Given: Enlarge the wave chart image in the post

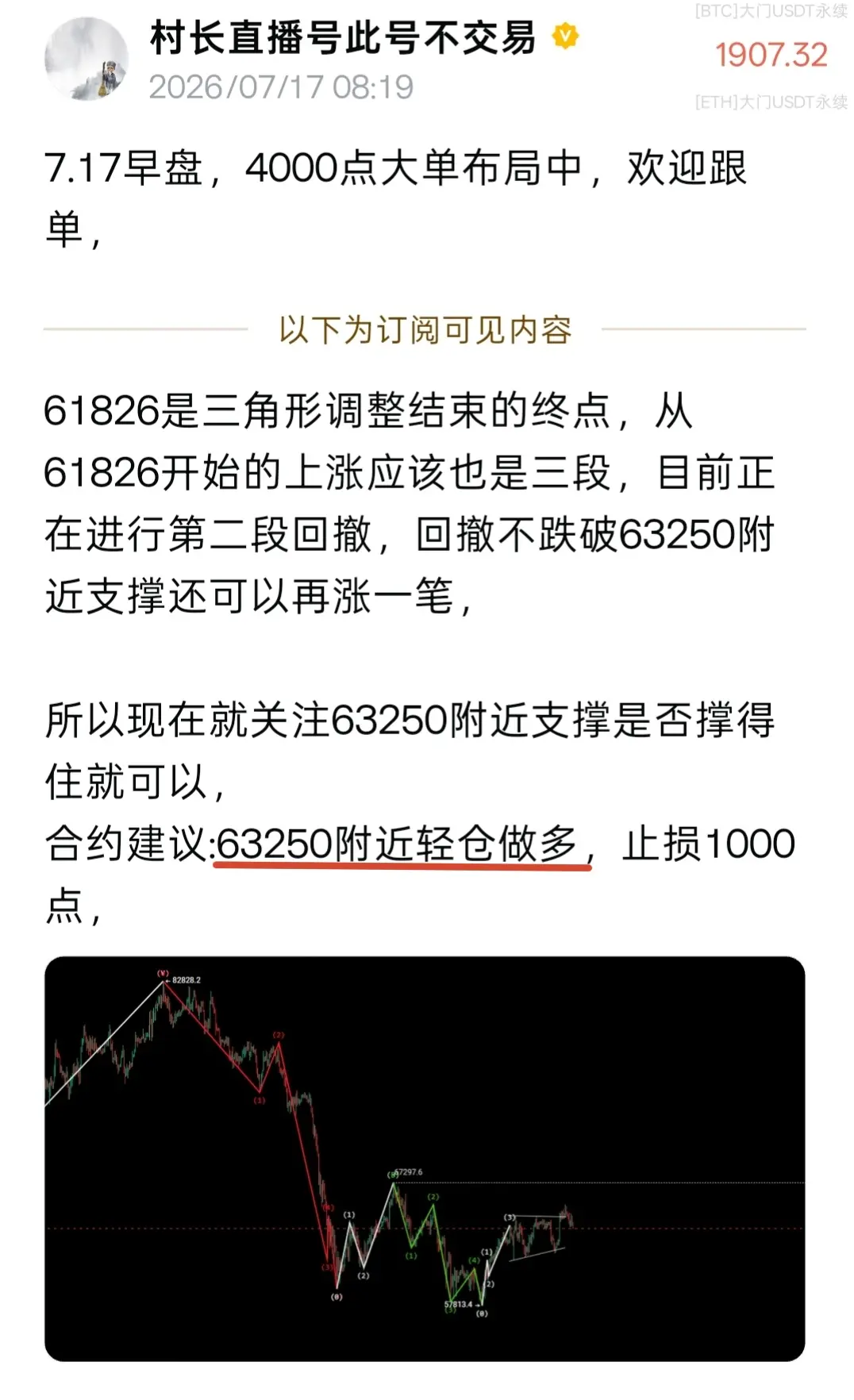Looking at the screenshot, I should click(x=425, y=1159).
